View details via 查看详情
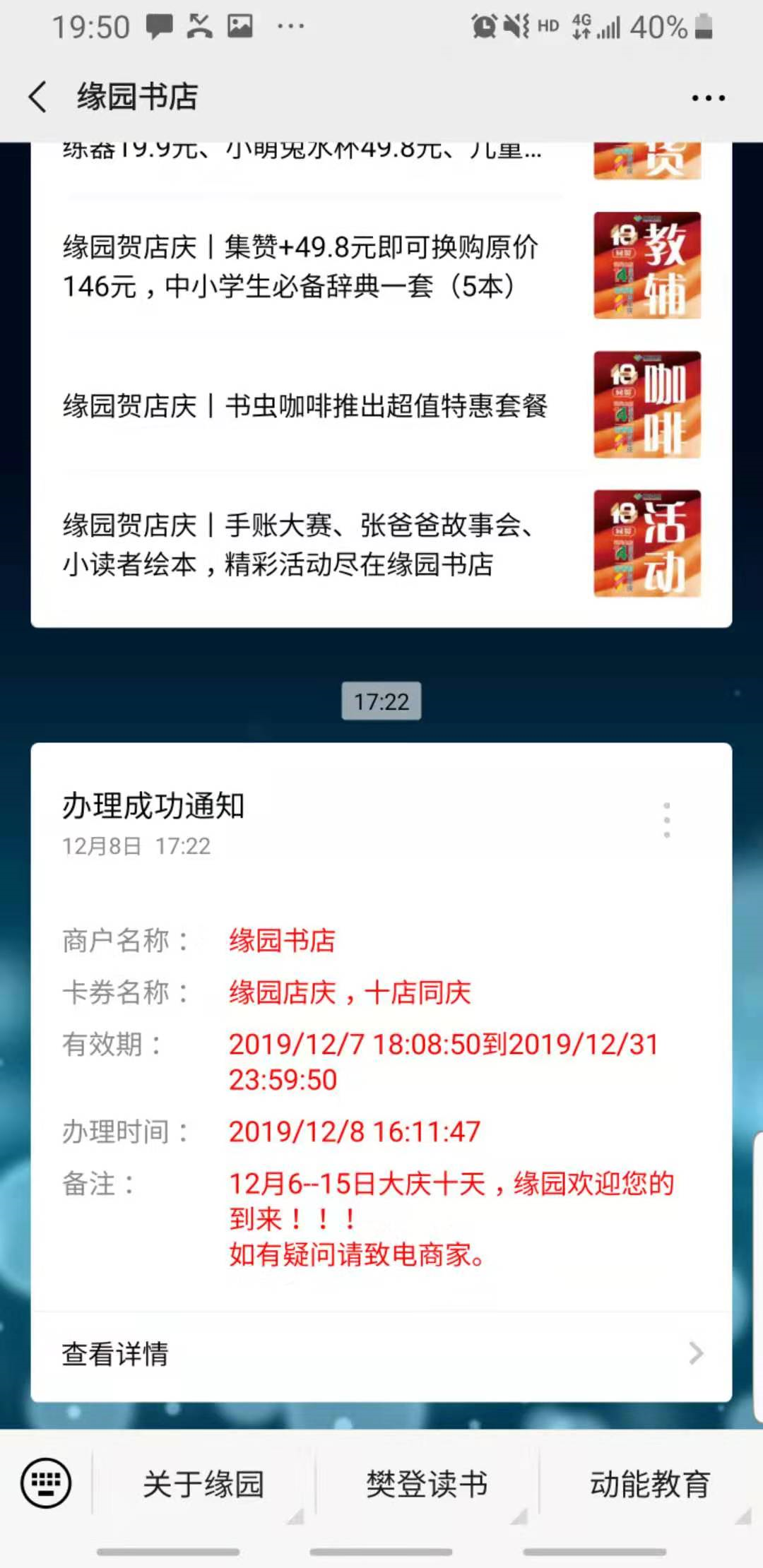This screenshot has height=1568, width=763. click(x=381, y=1354)
